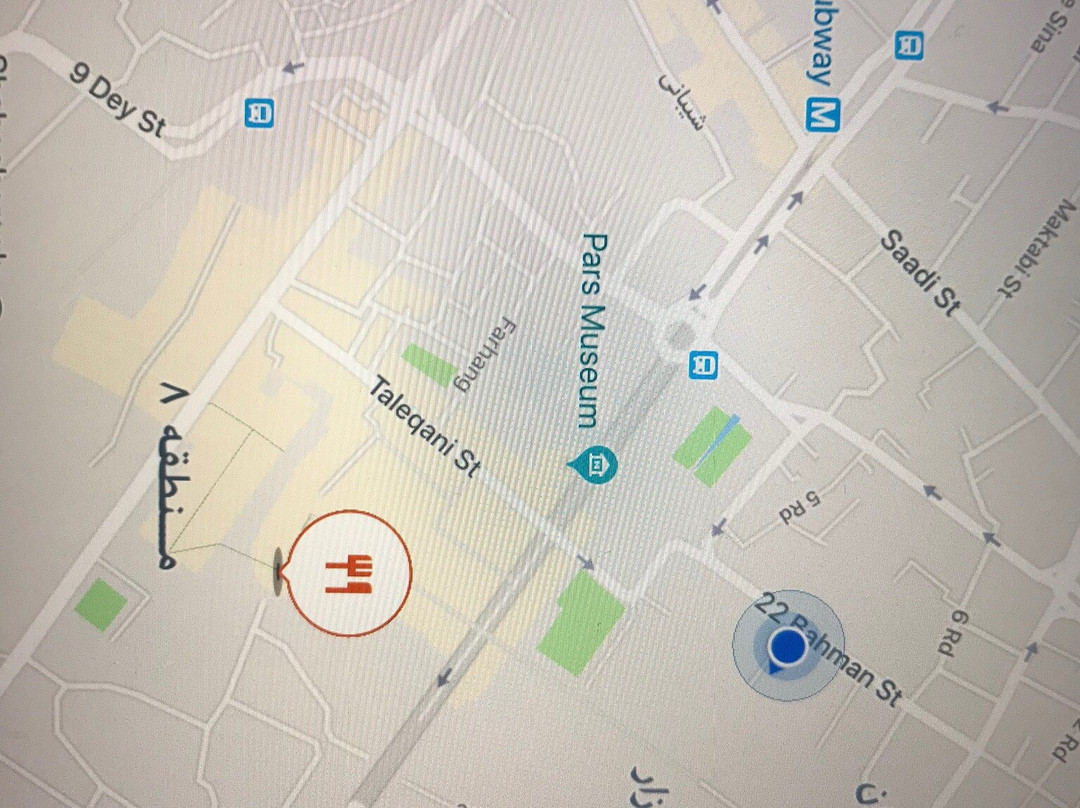1080x808 pixels.
Task: Open the bus stop near 9 Dey St
Action: click(260, 113)
